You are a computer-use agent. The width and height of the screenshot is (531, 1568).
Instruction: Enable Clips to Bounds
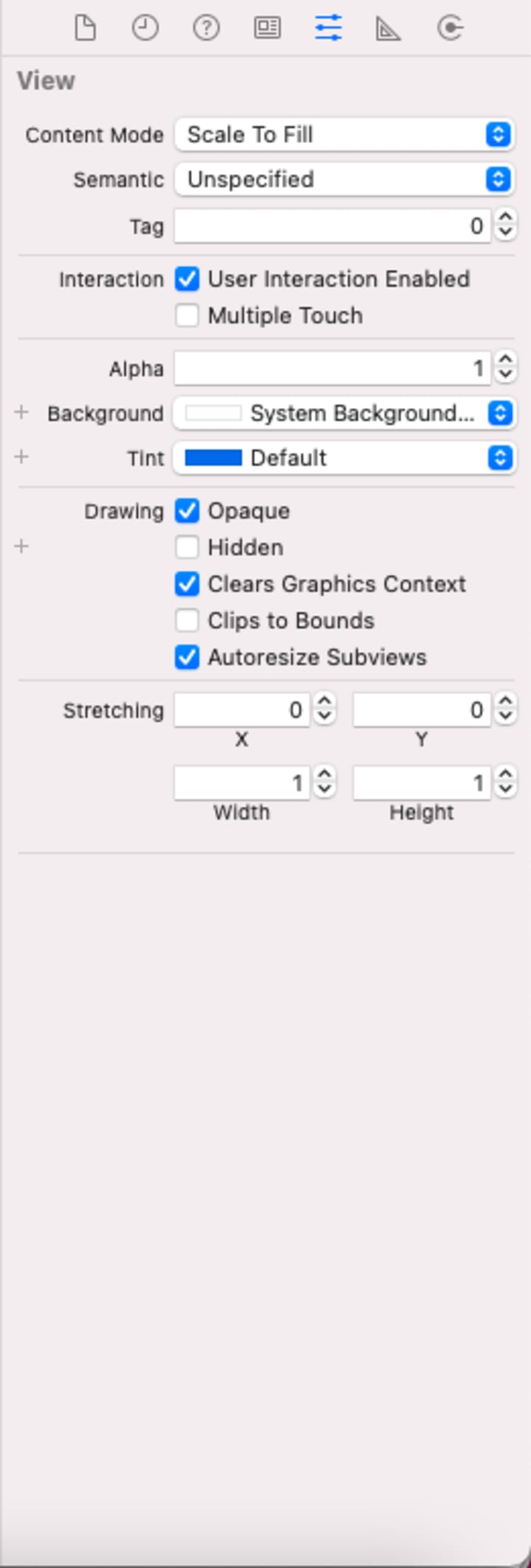187,620
